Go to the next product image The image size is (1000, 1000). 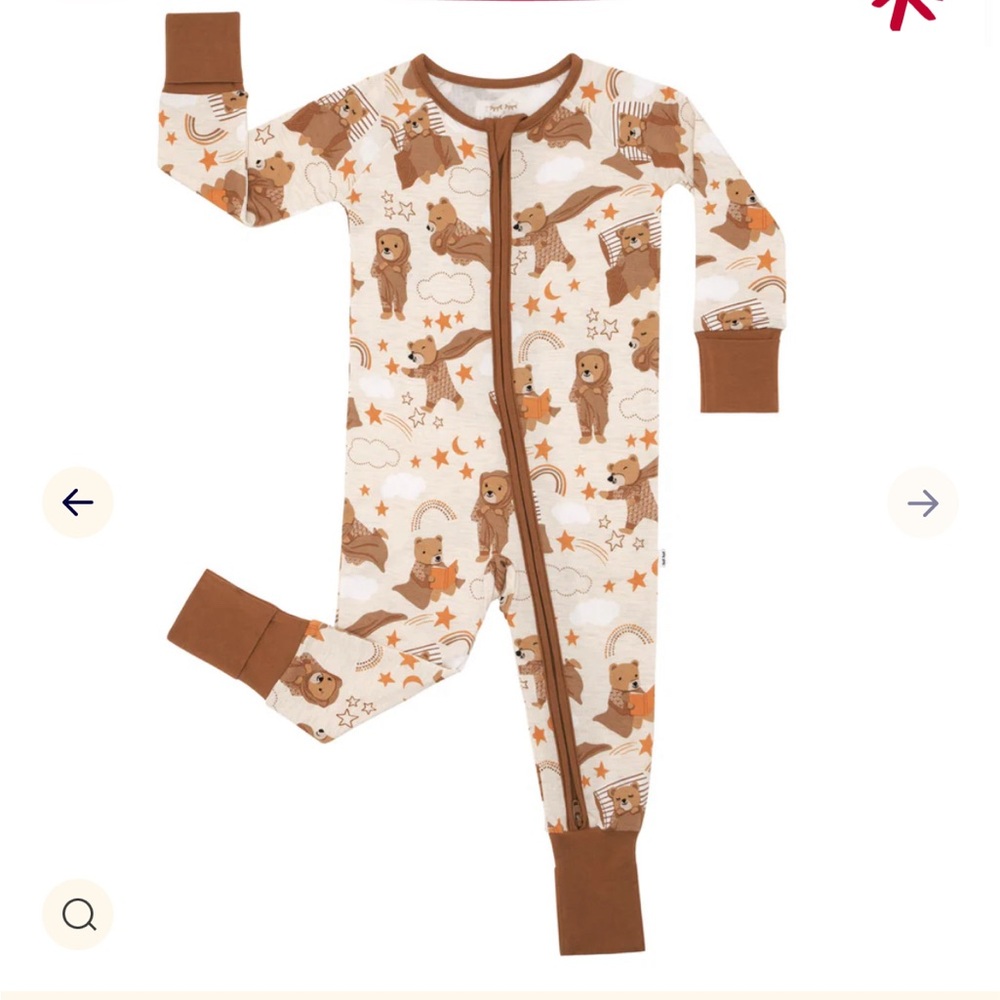pyautogui.click(x=922, y=502)
